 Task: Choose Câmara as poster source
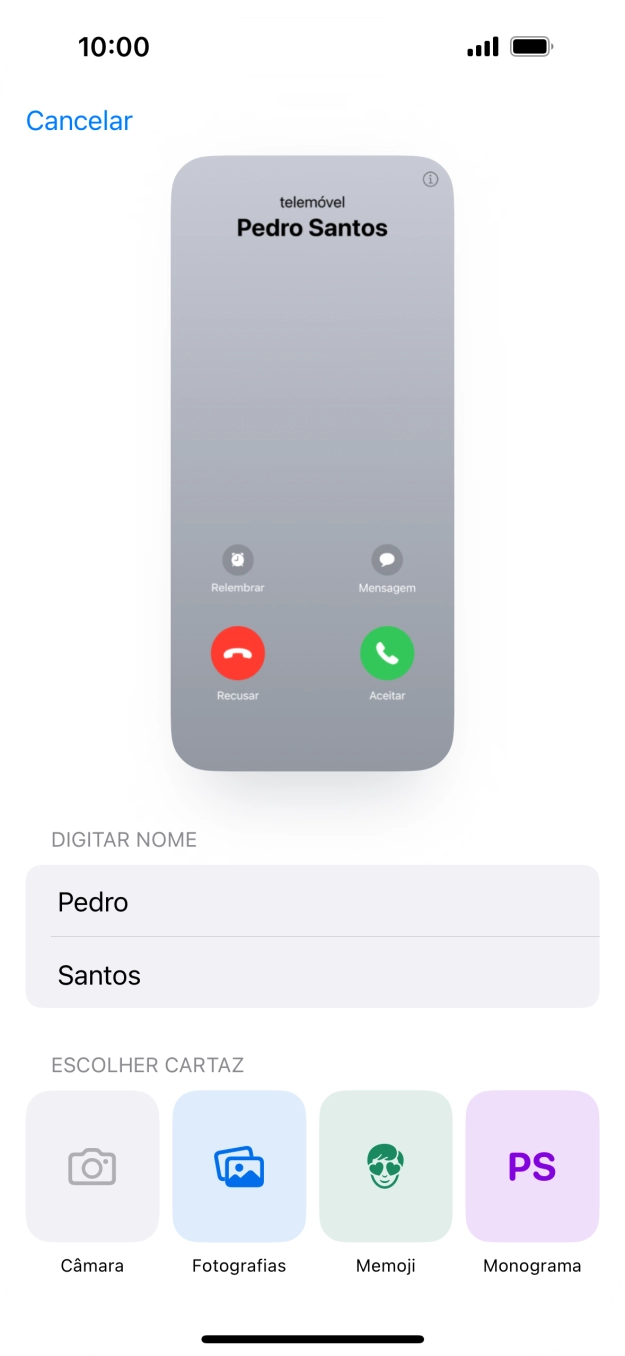pos(92,1166)
